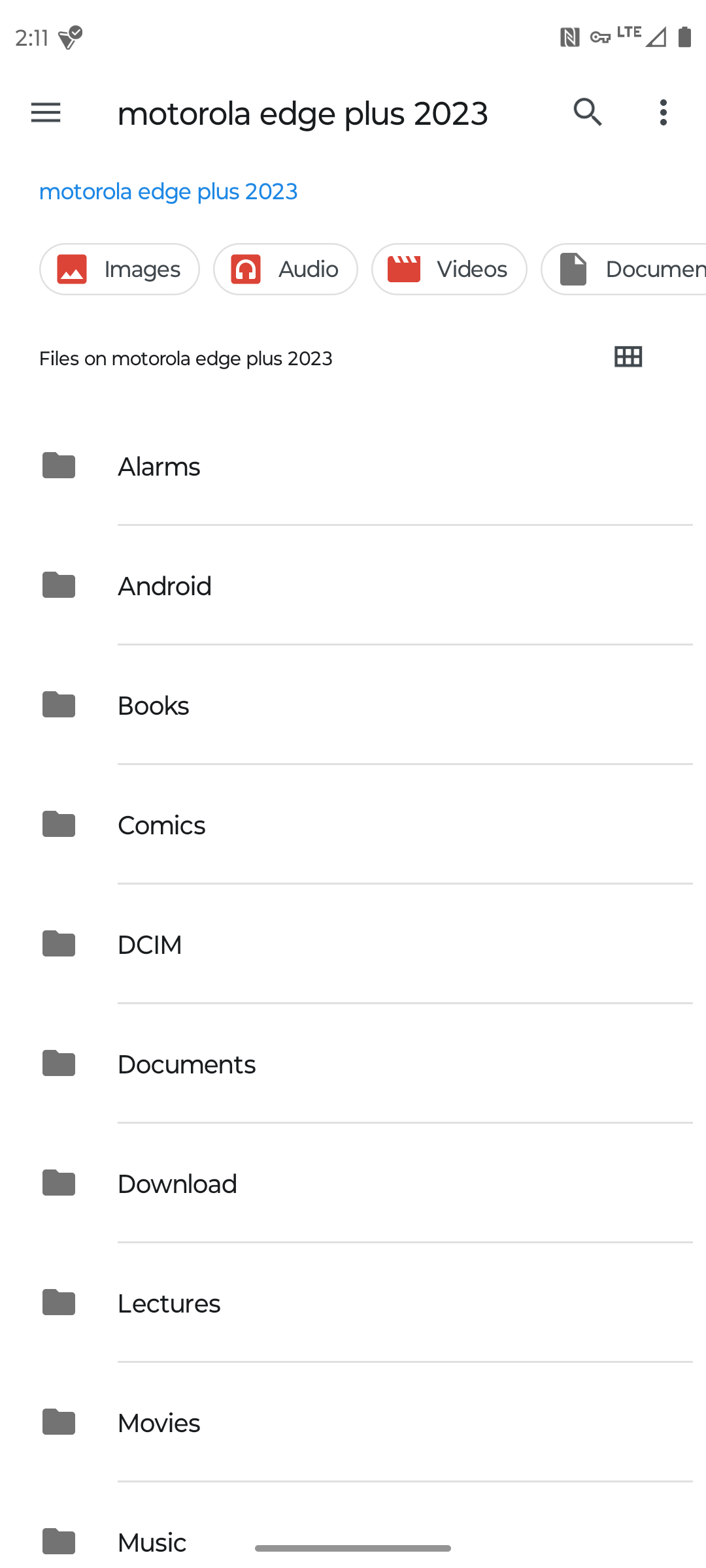Open the Alarms folder
Viewport: 706px width, 1568px height.
pyautogui.click(x=353, y=466)
